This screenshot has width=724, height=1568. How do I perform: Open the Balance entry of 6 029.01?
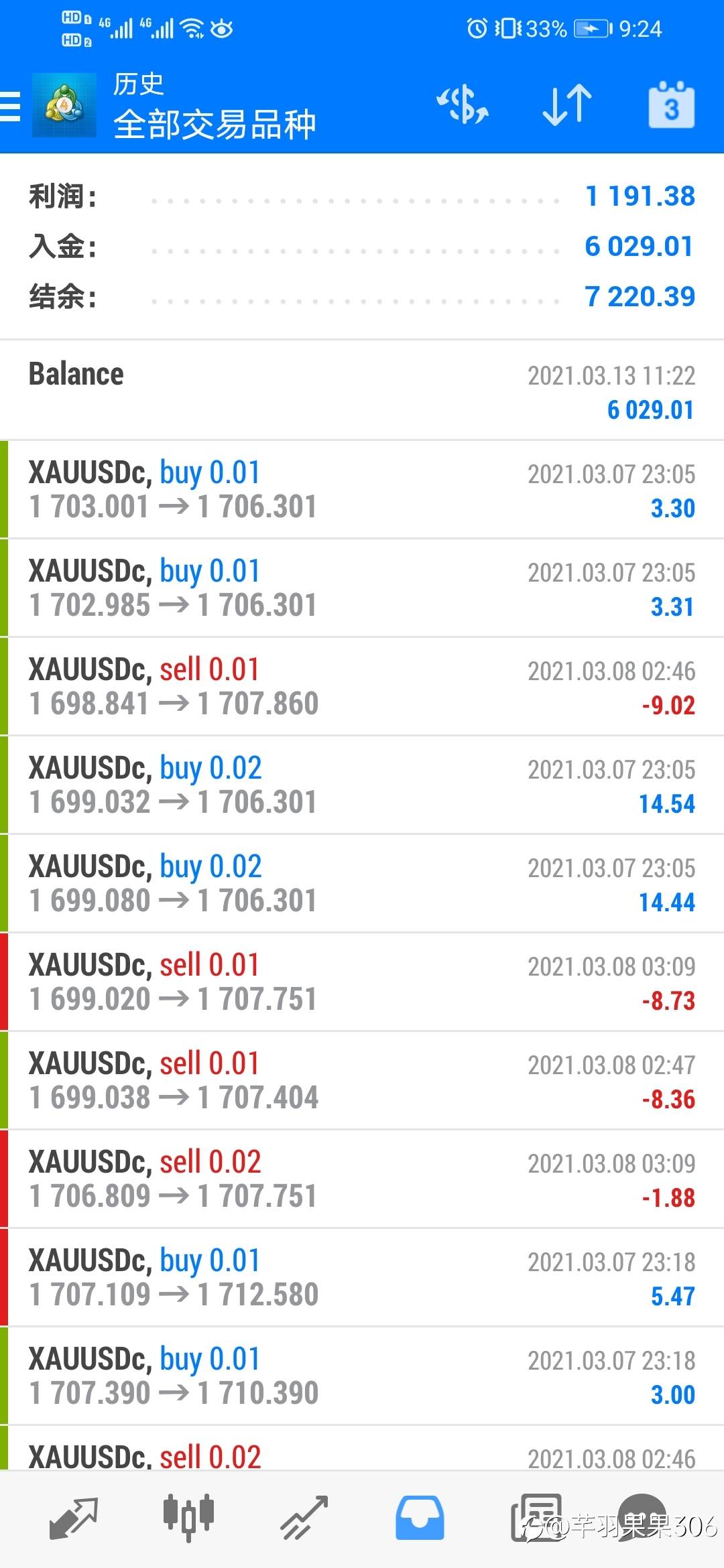tap(362, 391)
